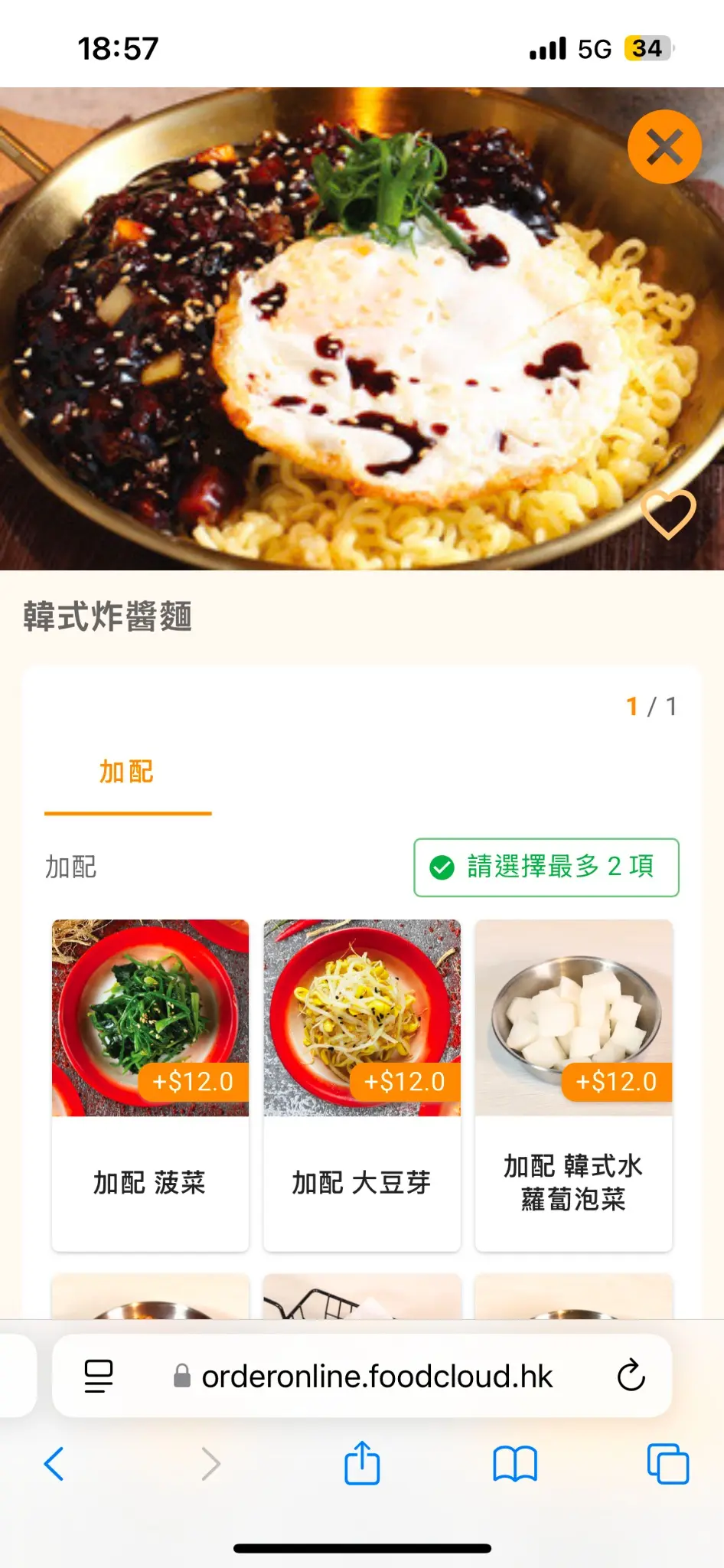Choose the 加配 大豆芽 add-on
Image resolution: width=724 pixels, height=1568 pixels.
click(362, 1086)
